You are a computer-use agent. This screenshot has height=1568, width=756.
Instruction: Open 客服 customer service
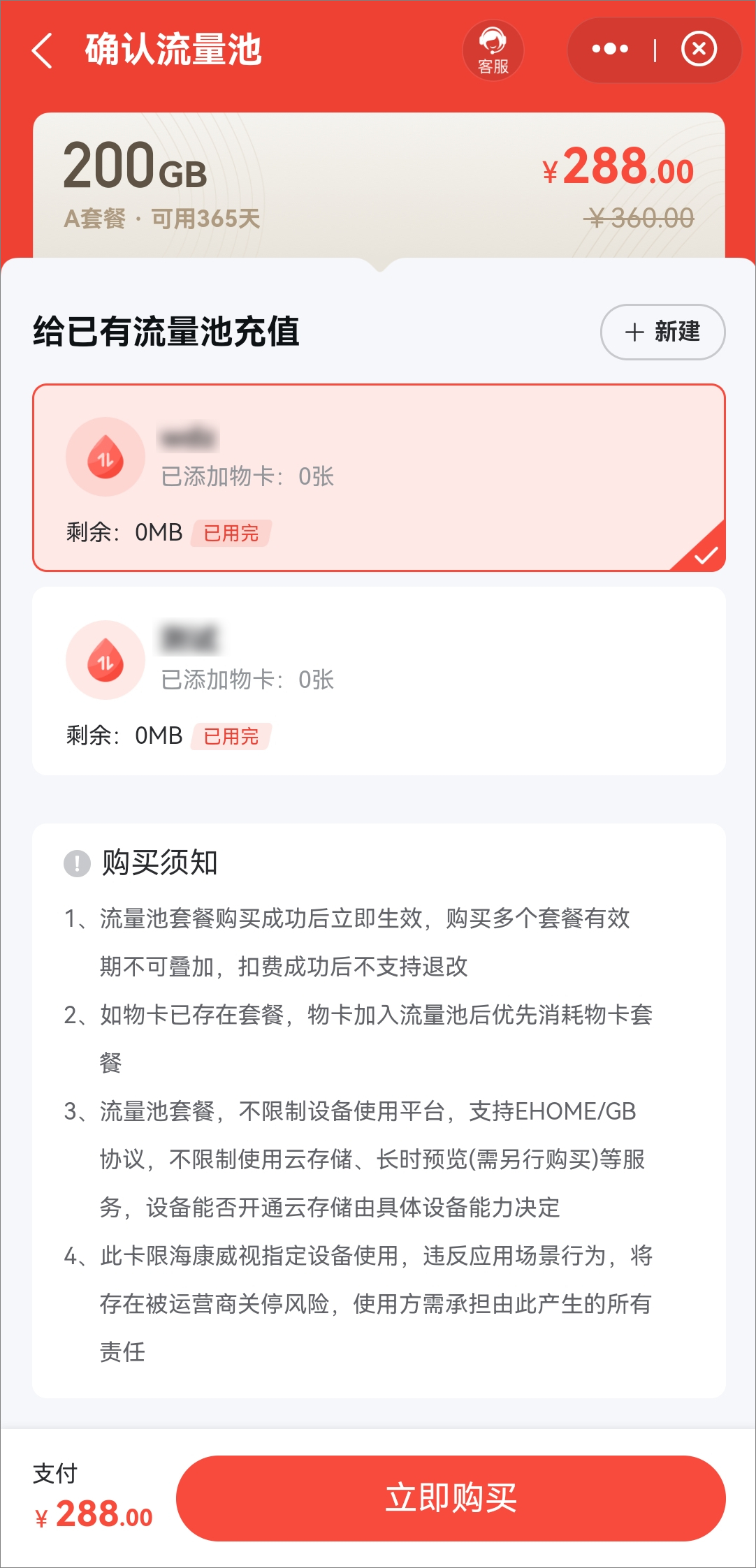[x=493, y=50]
